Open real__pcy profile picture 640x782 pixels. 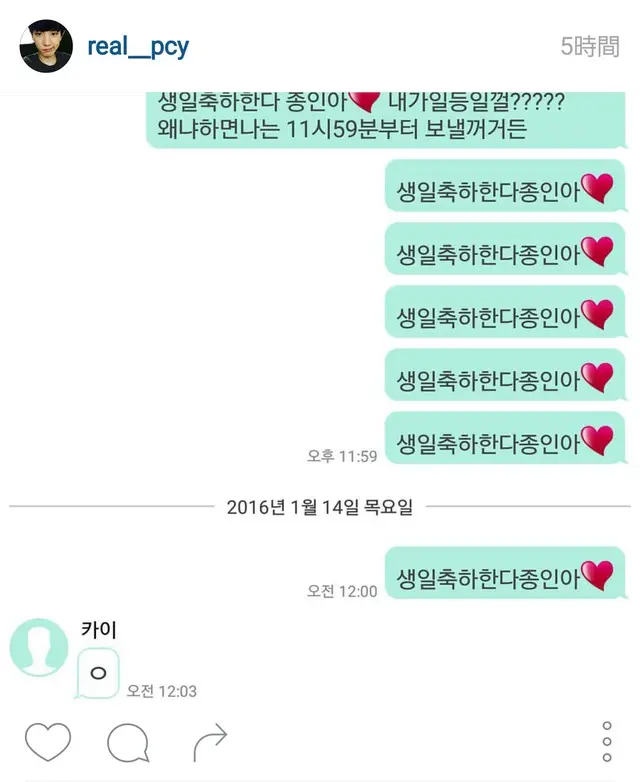coord(45,46)
